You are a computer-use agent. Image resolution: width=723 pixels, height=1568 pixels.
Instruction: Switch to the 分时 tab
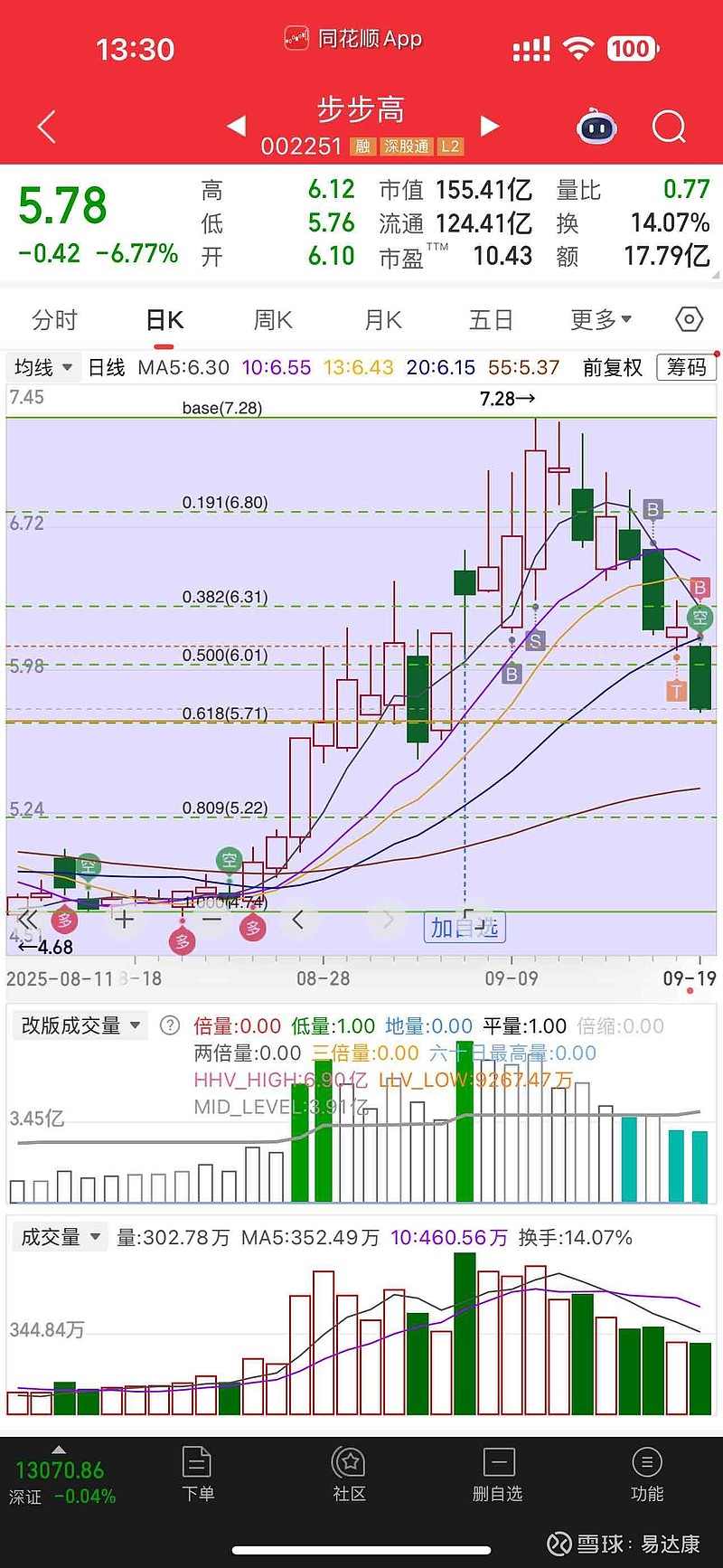tap(54, 320)
